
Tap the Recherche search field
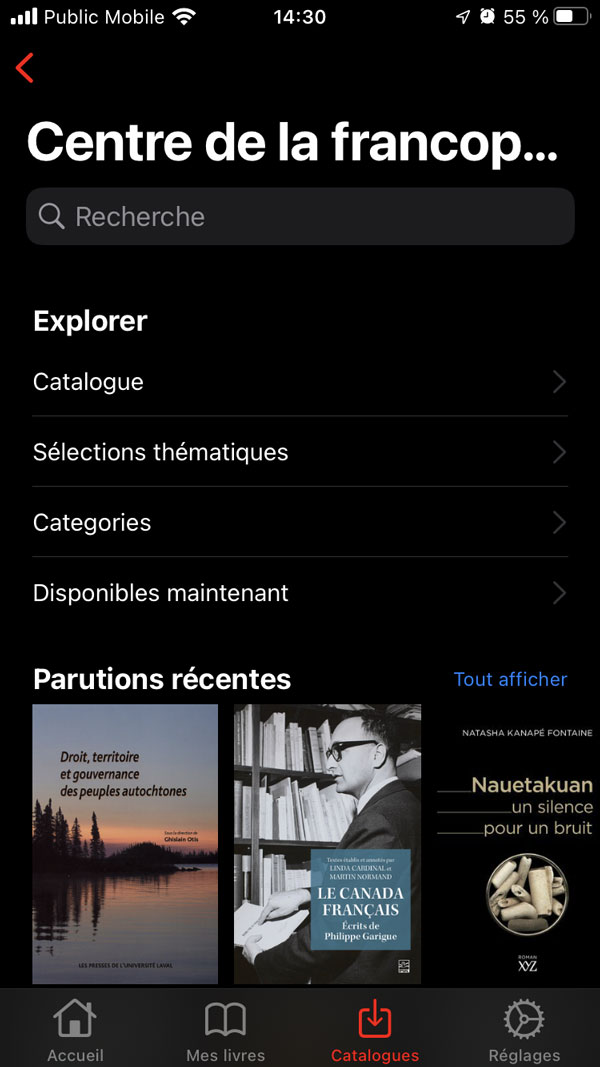pyautogui.click(x=300, y=217)
